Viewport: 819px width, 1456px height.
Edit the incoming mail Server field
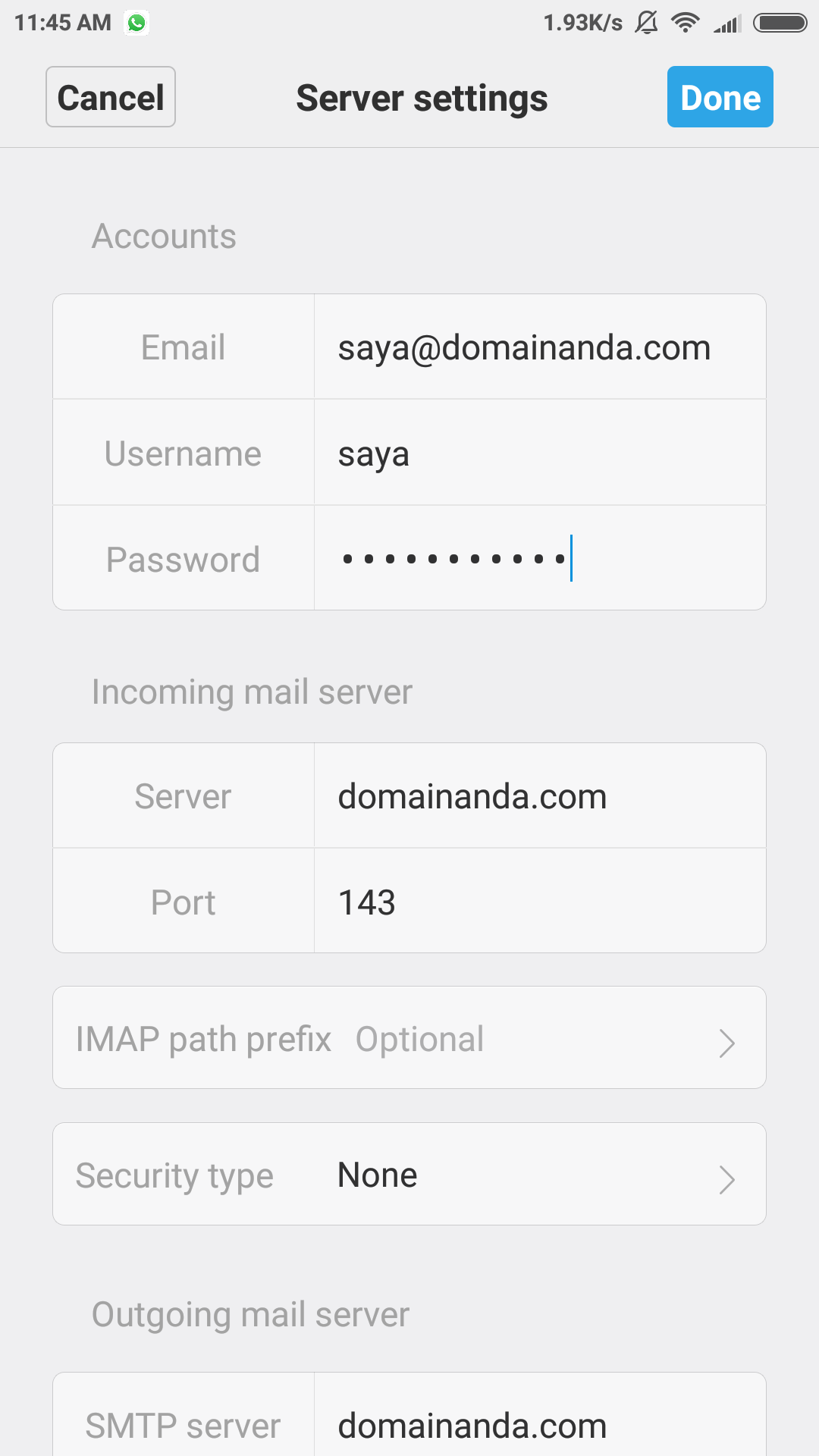[x=540, y=795]
